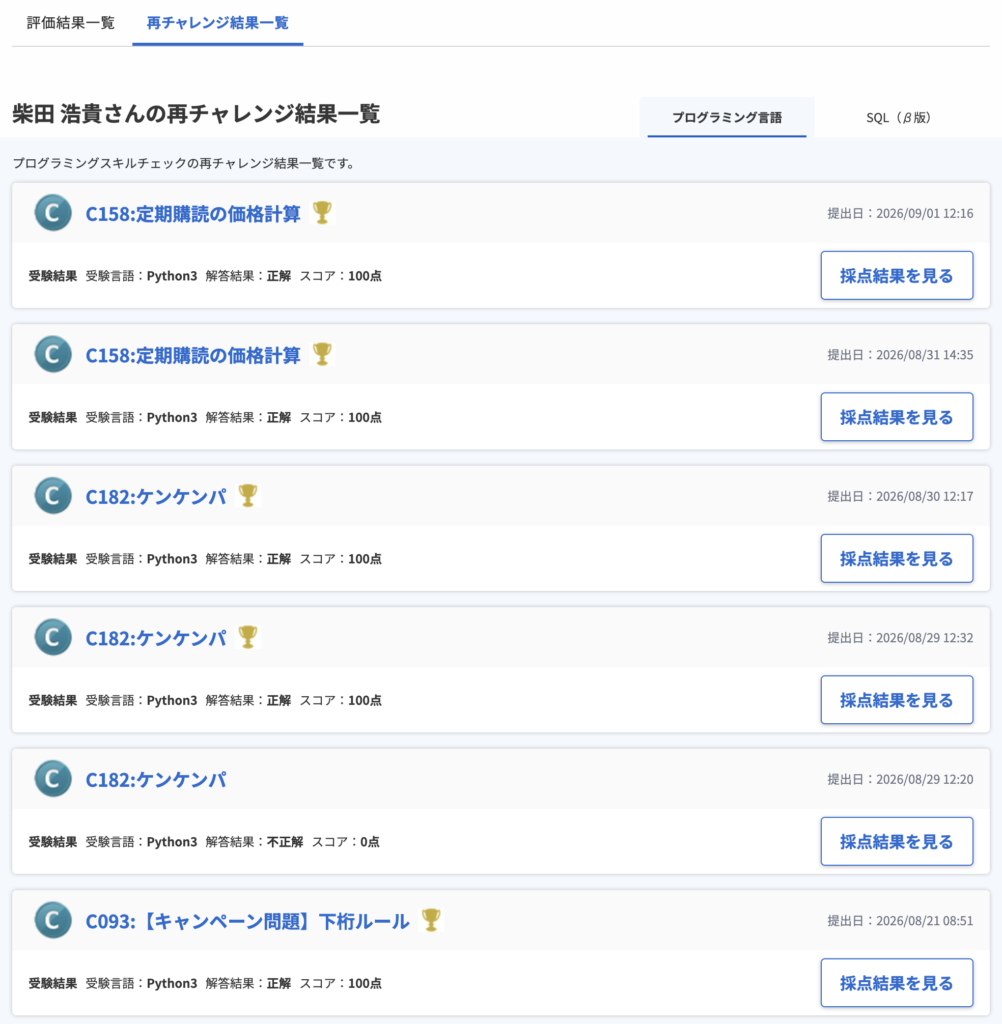Screen dimensions: 1002x1024
Task: Open C182 link submitted 2026/08/29 12:32
Action: pos(155,638)
